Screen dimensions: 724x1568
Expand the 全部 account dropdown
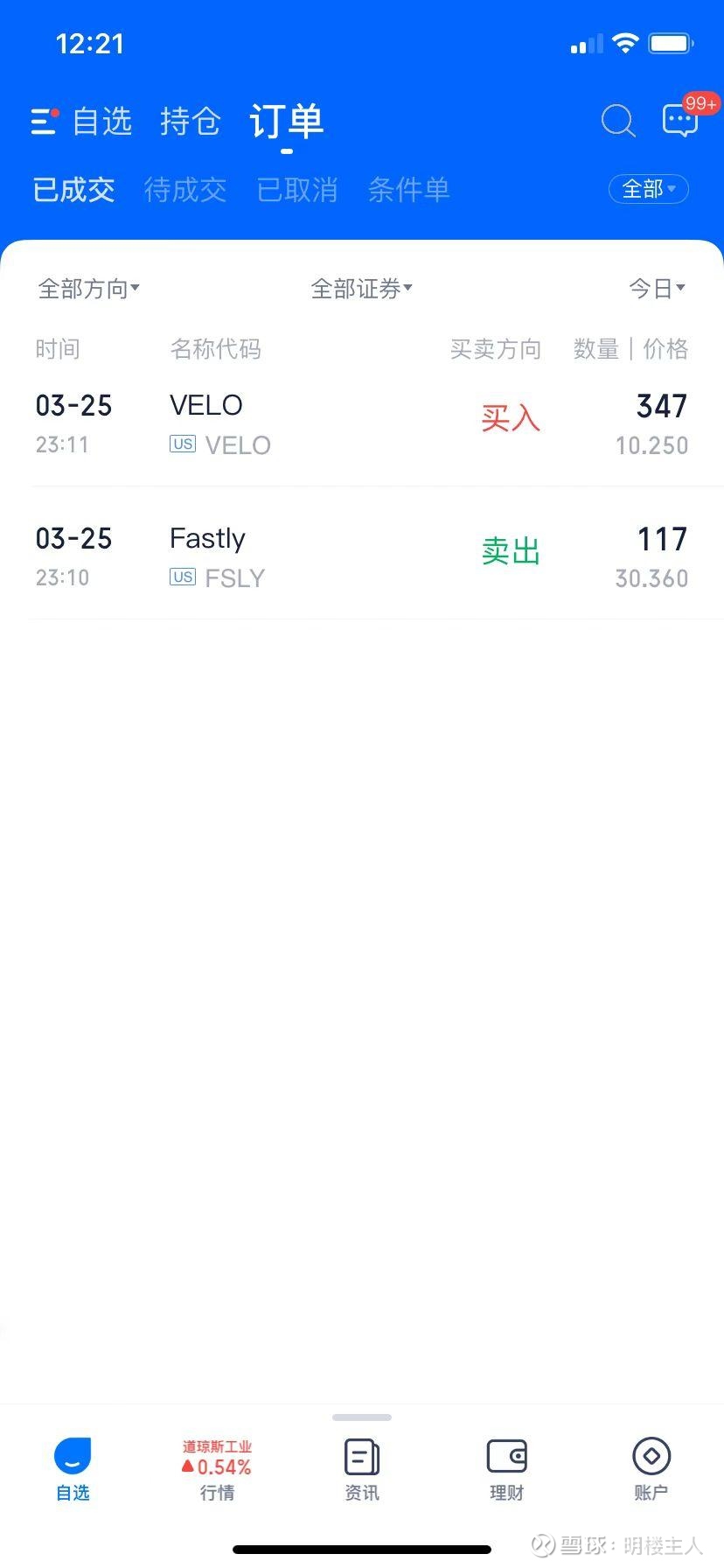[648, 189]
